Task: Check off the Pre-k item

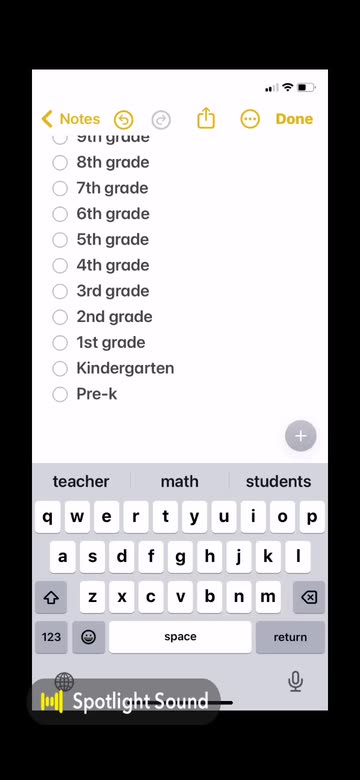Action: (60, 394)
